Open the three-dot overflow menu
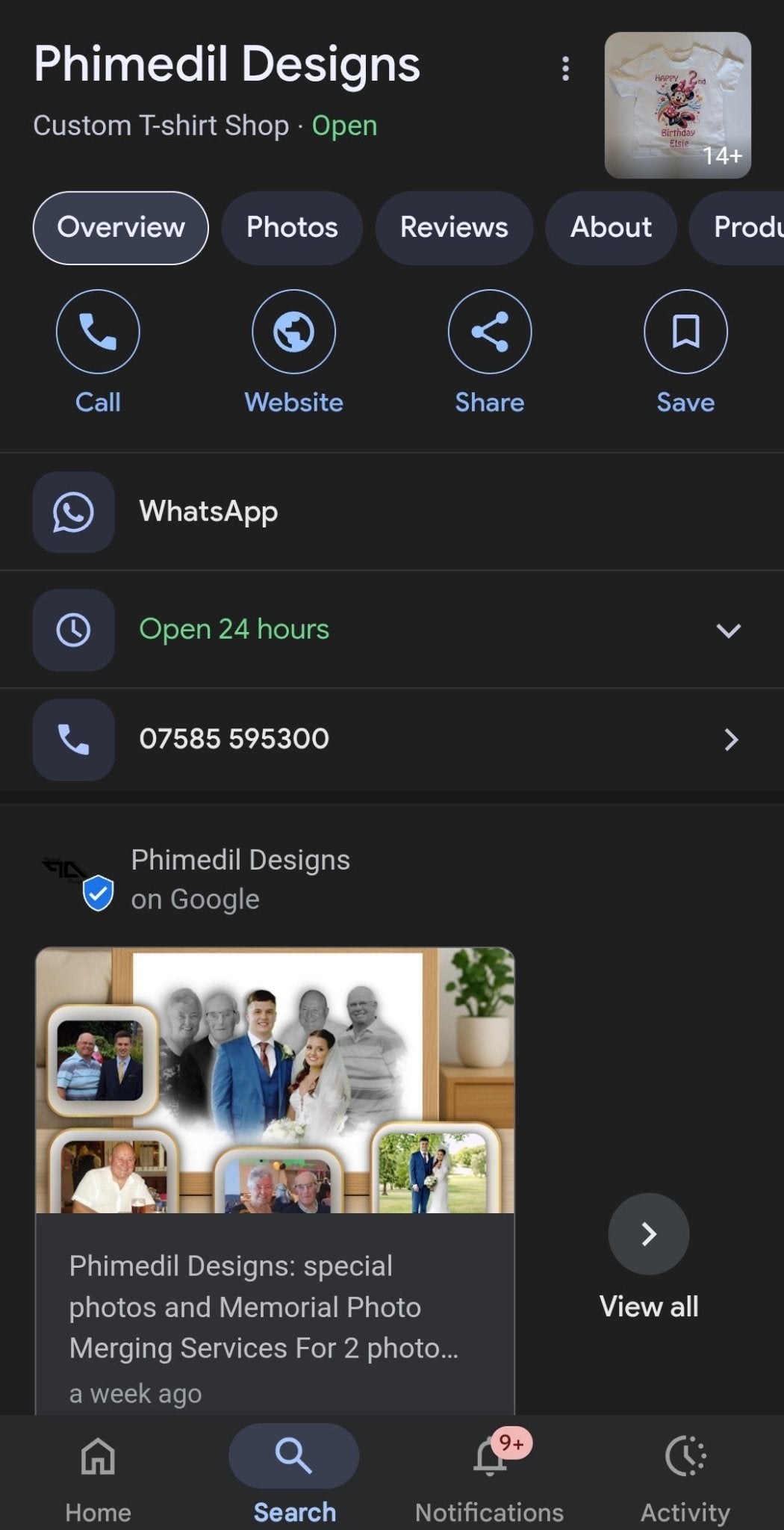 click(565, 69)
